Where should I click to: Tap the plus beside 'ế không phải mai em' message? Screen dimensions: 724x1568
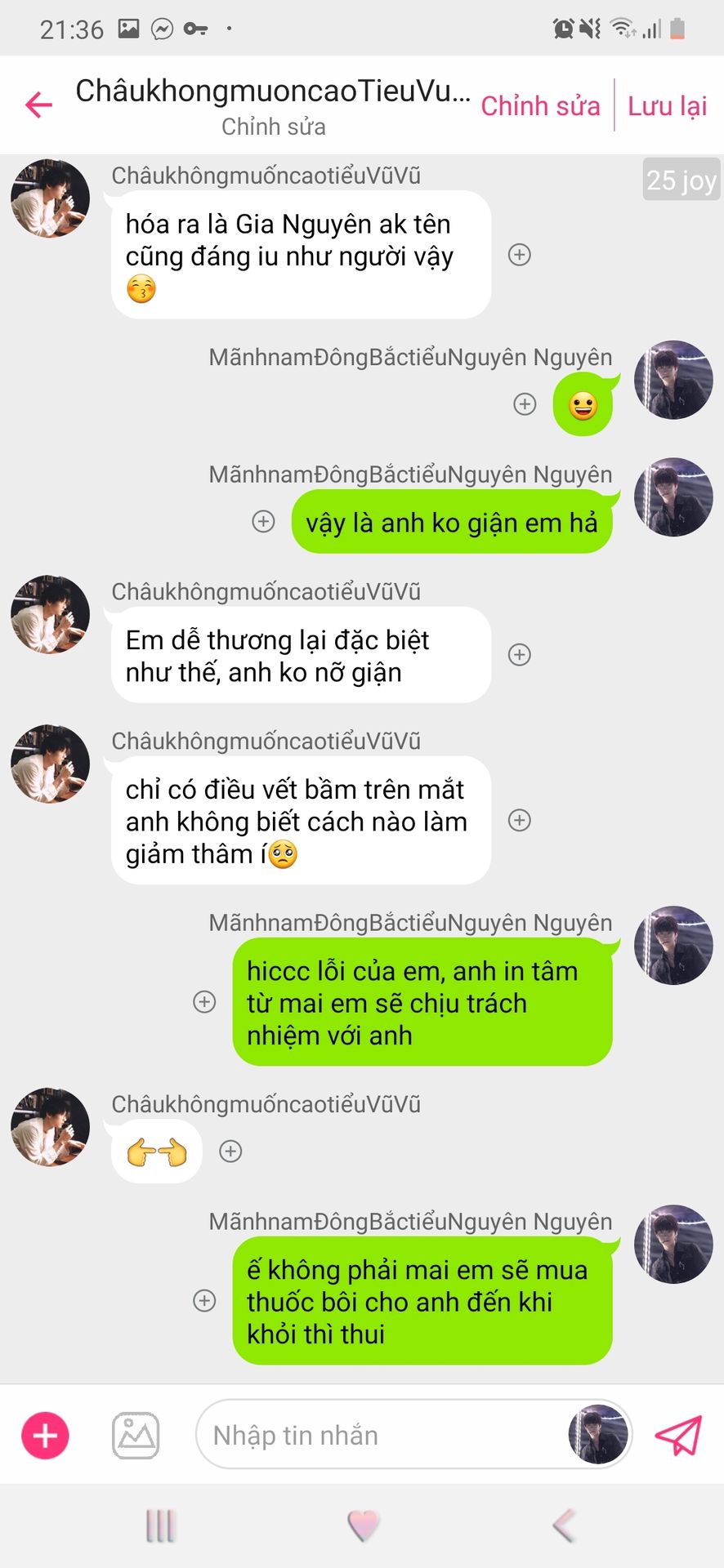click(204, 1300)
